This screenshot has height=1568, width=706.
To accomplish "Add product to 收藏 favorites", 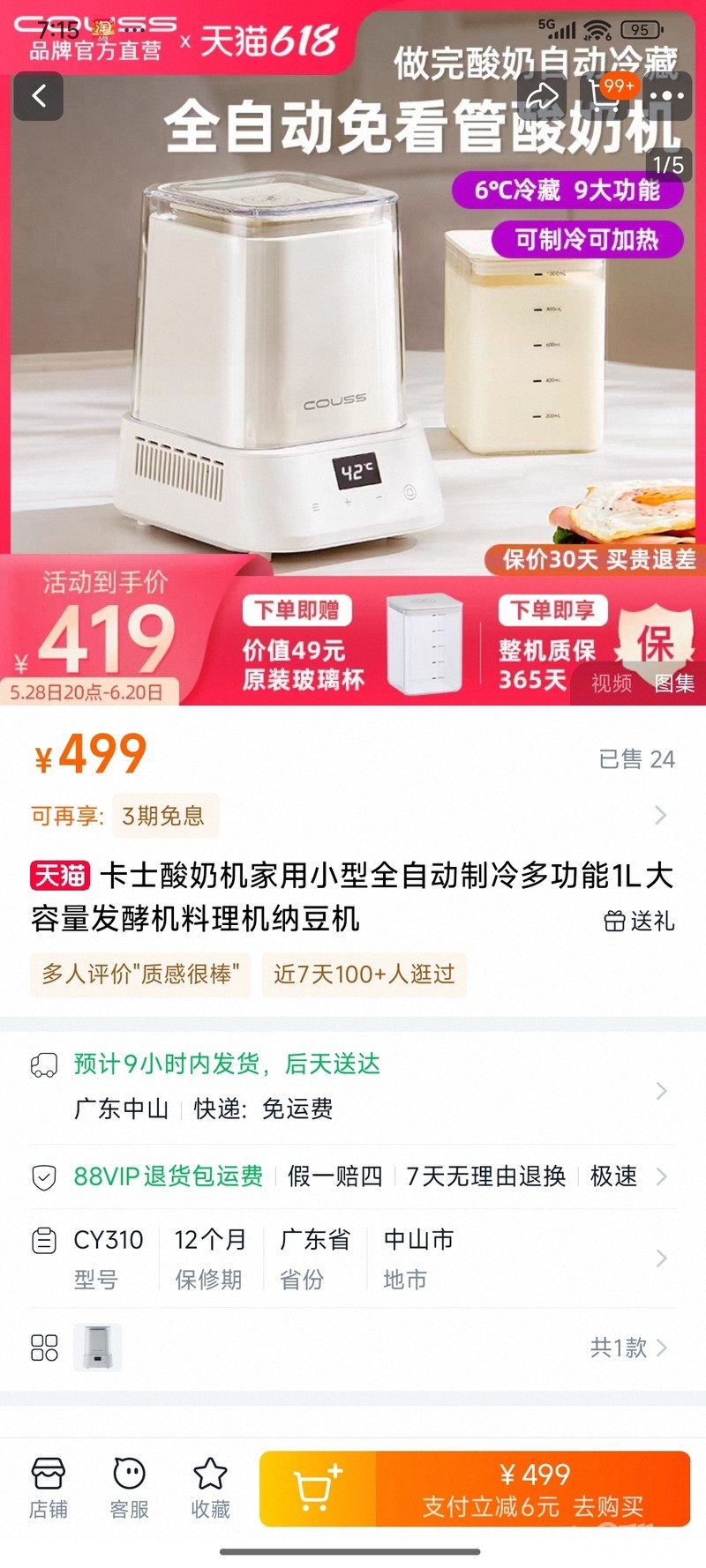I will [210, 1488].
